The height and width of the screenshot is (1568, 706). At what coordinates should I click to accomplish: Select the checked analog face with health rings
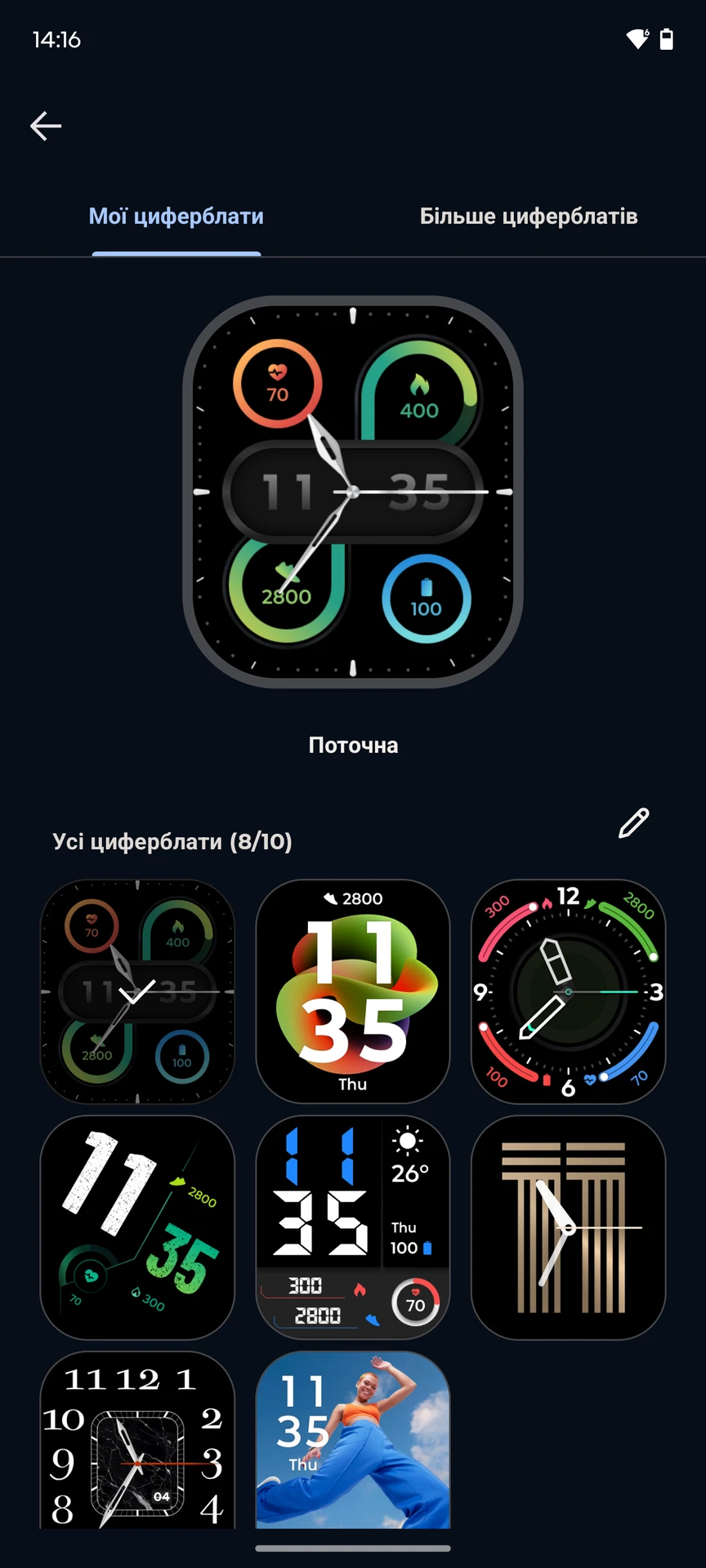(137, 991)
